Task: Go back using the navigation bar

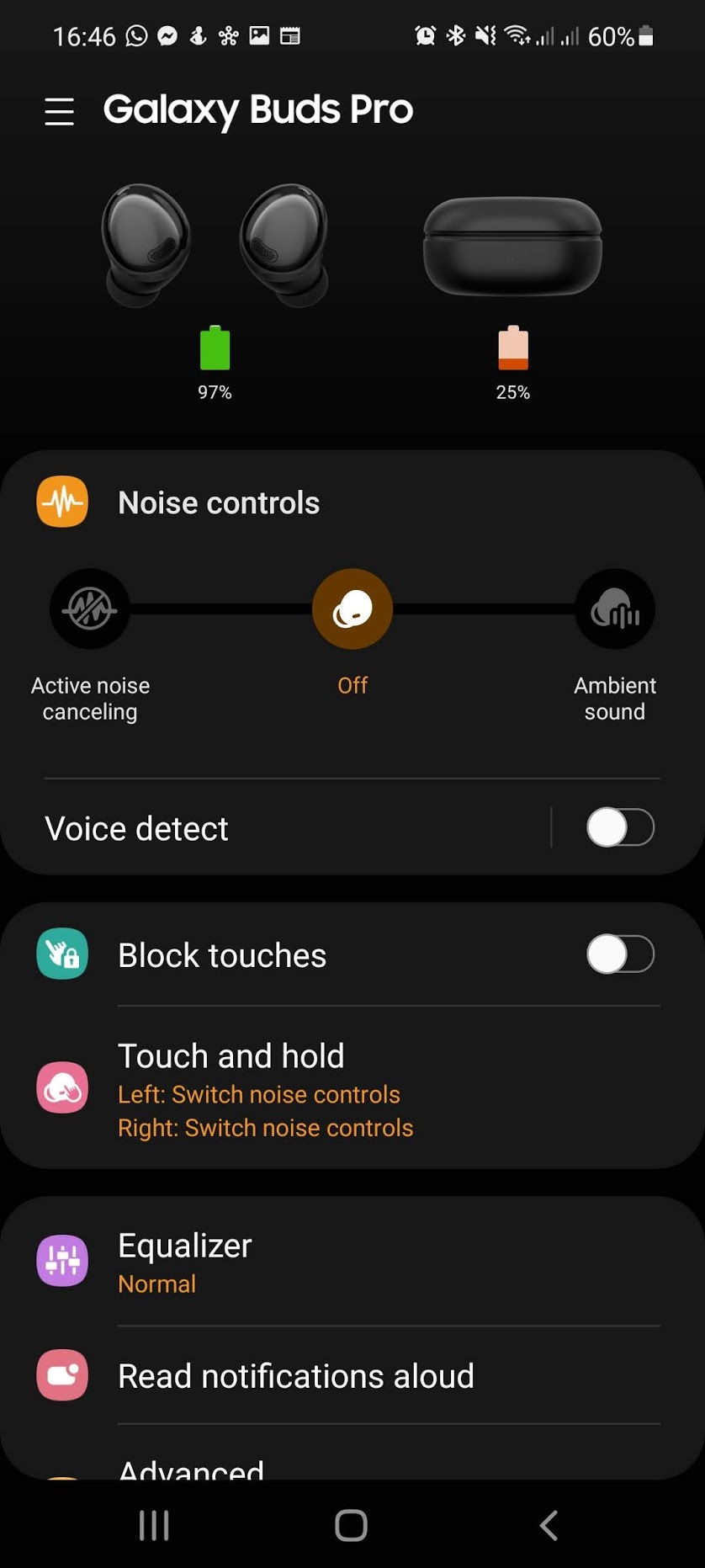Action: tap(549, 1525)
